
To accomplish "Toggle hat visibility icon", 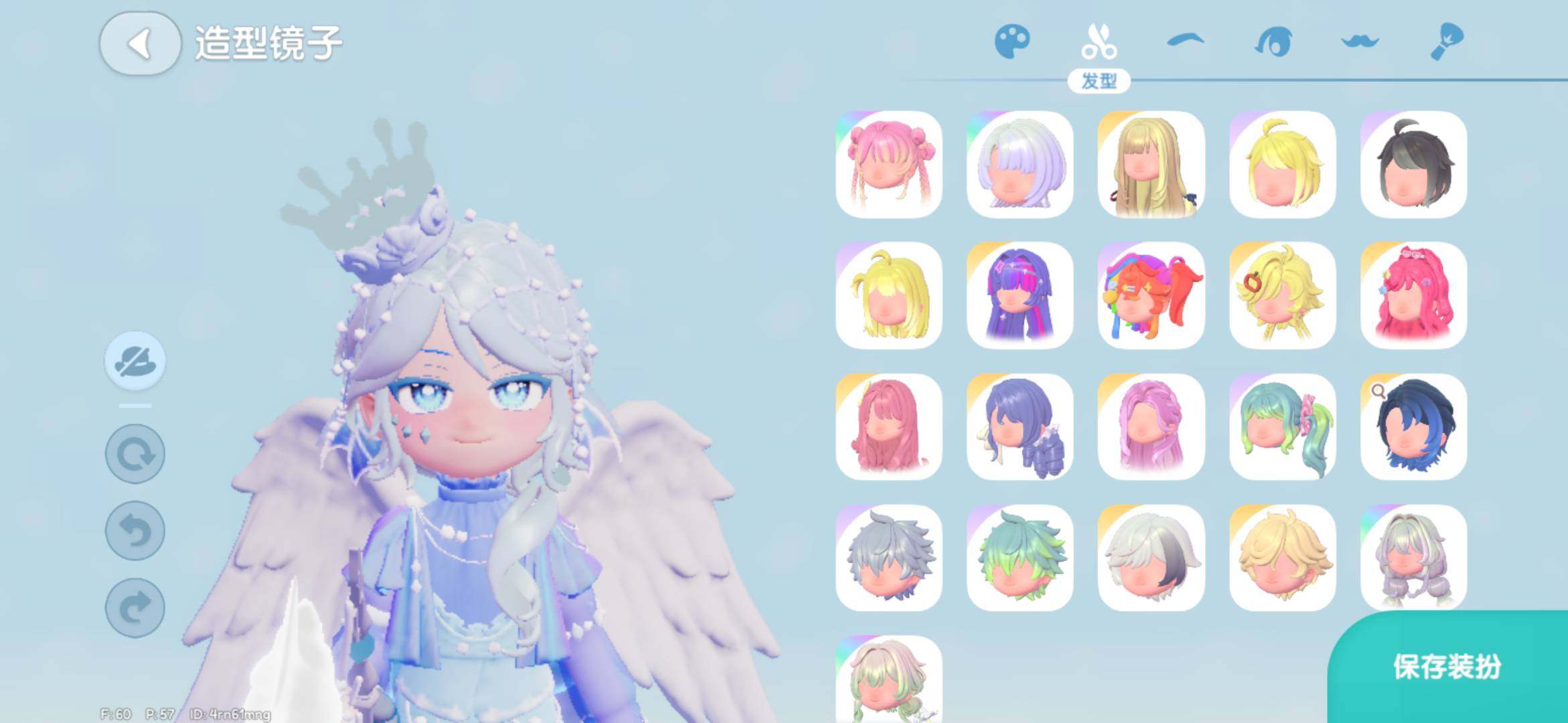I will pyautogui.click(x=135, y=361).
